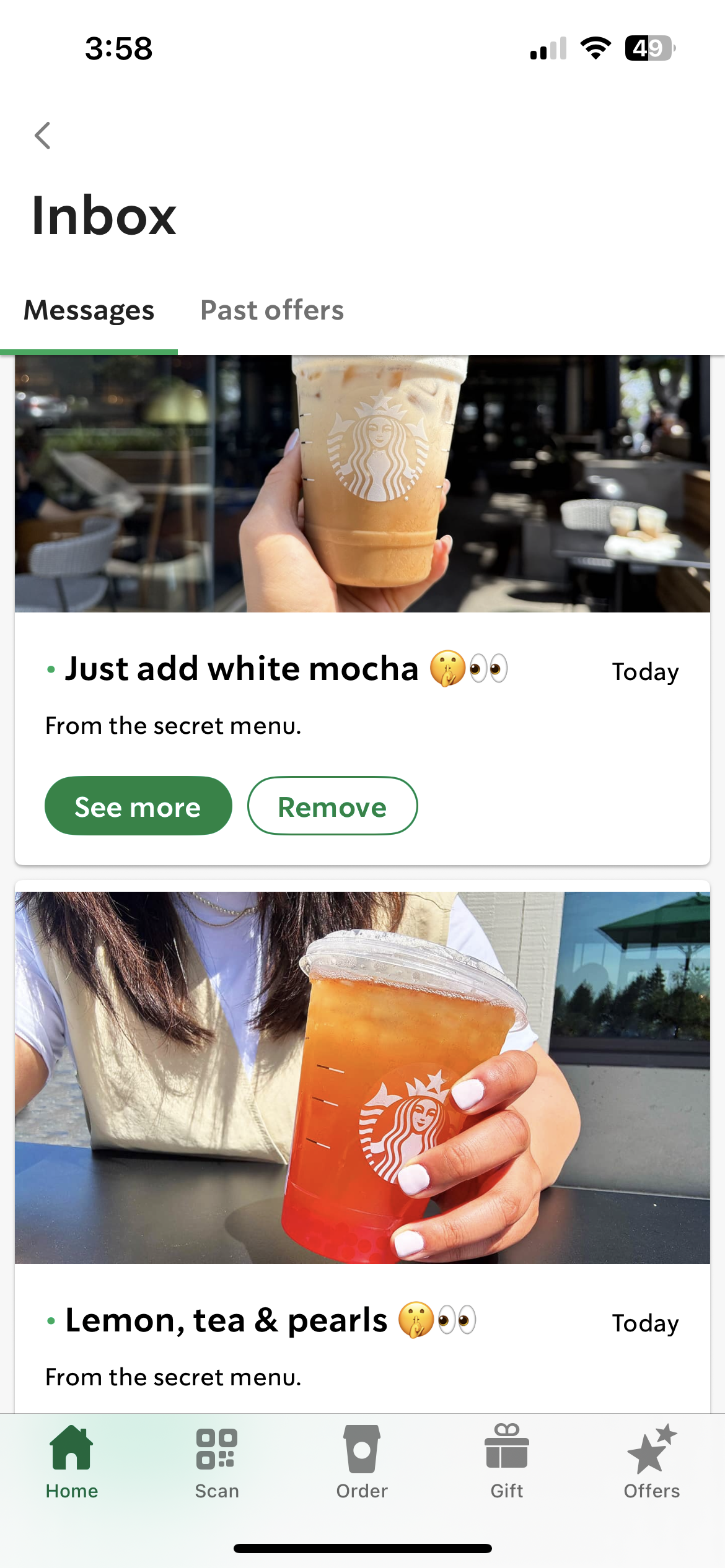Go to the Home tab

[x=72, y=1462]
